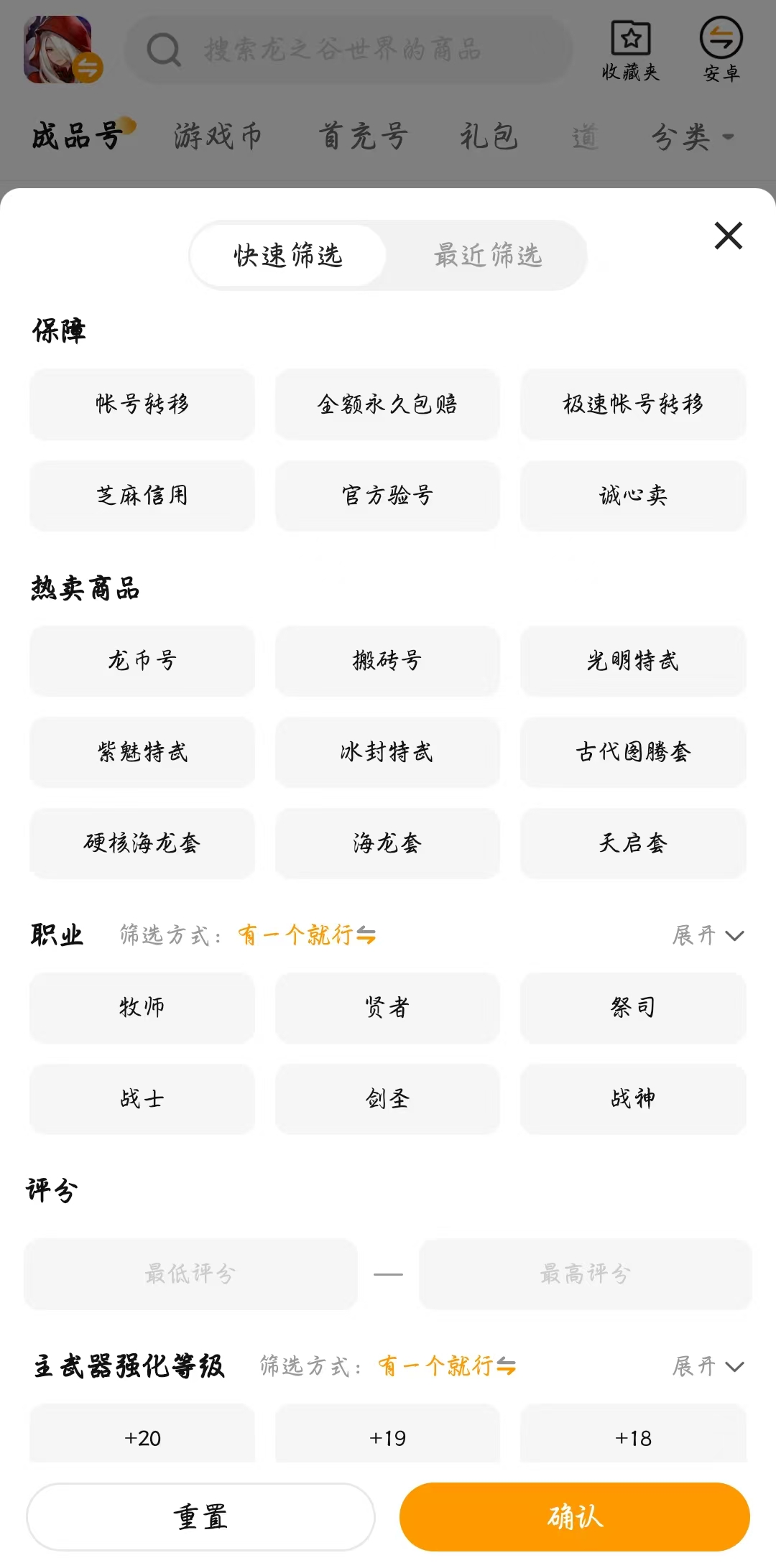Expand the 主武器强化等级 options

(x=708, y=1365)
